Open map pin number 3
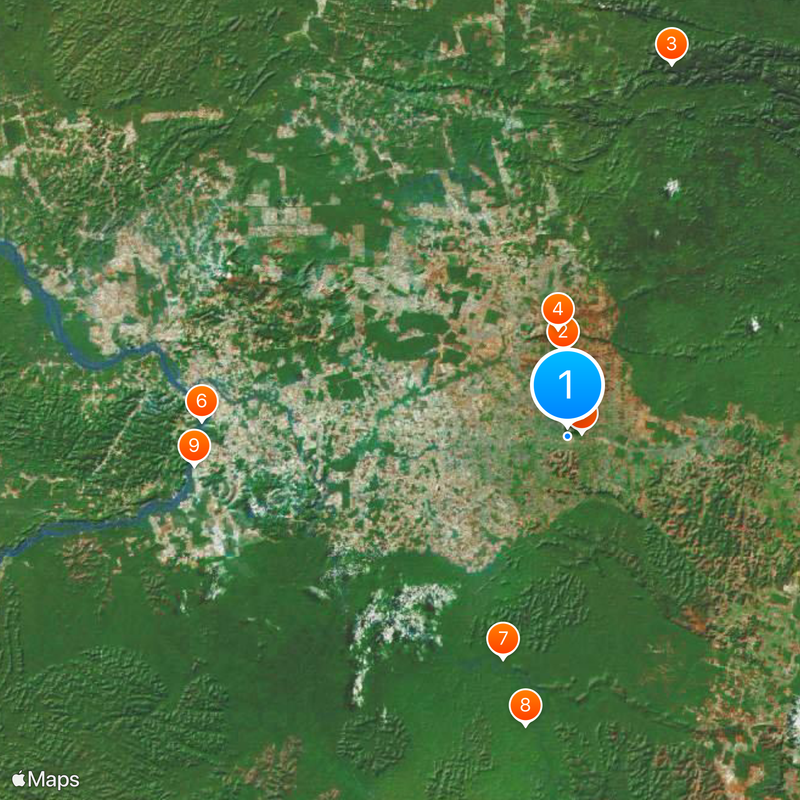Screen dimensions: 800x800 [x=671, y=44]
